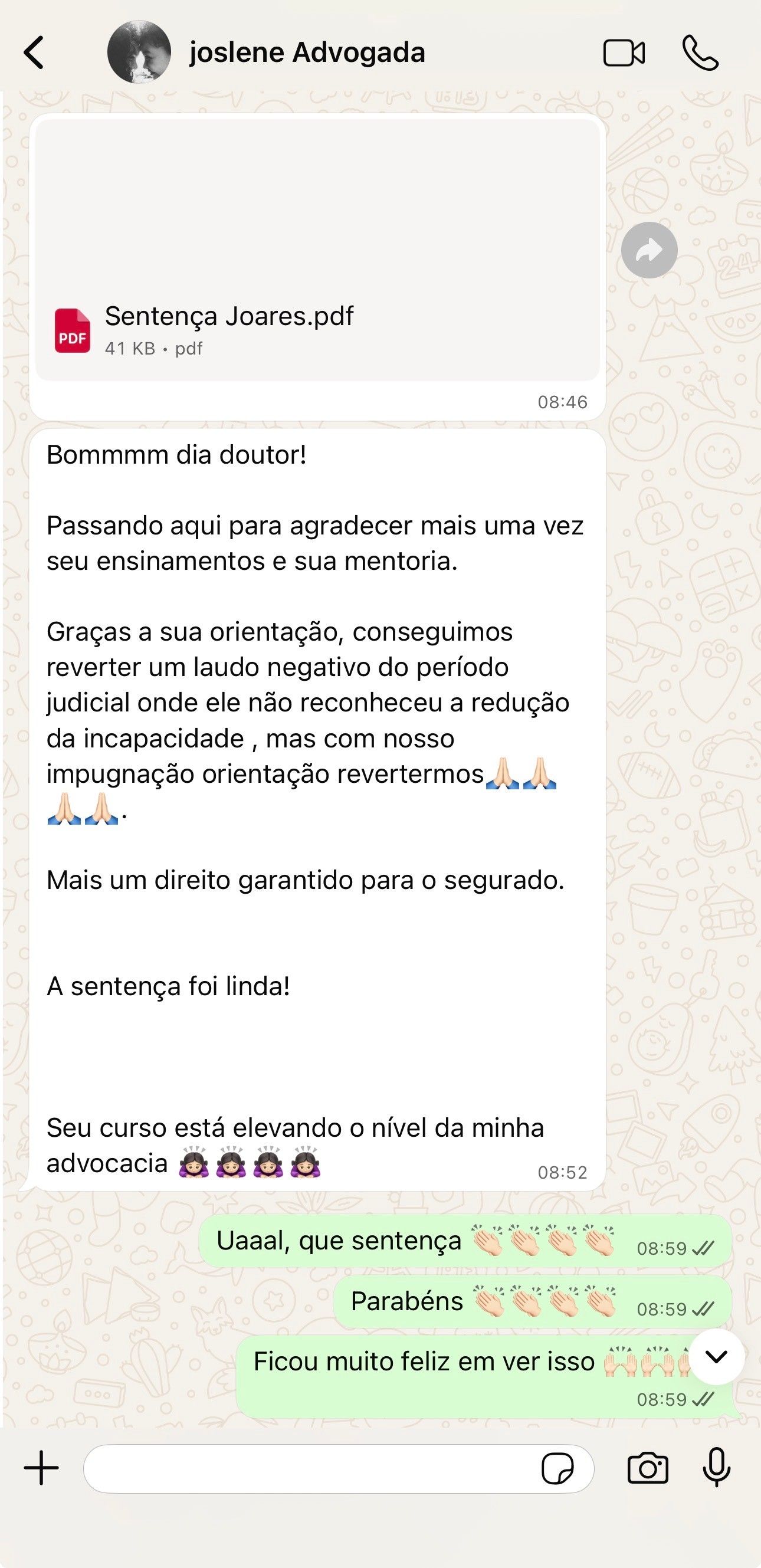
Task: Open the camera to take photo
Action: 647,1468
